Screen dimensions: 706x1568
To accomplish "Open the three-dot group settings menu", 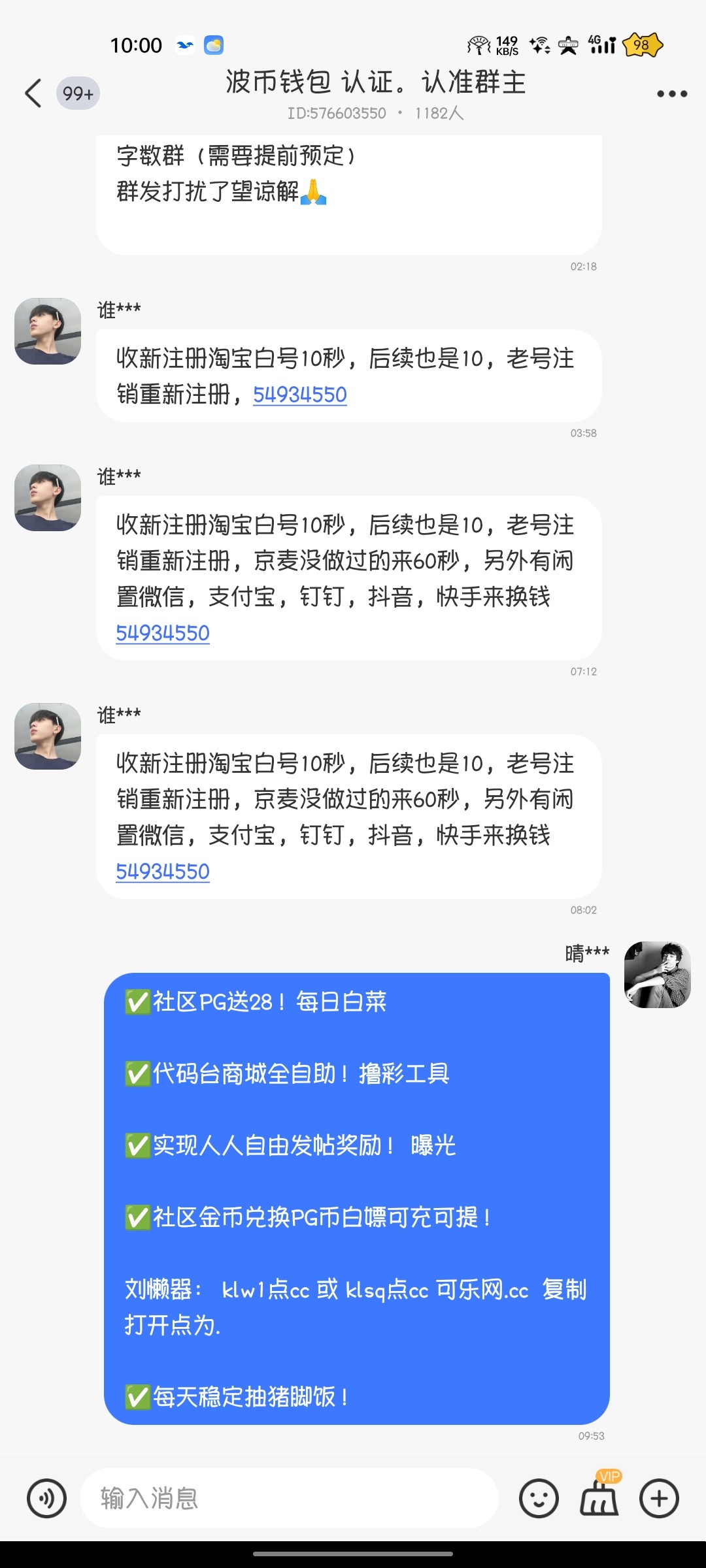I will (671, 93).
